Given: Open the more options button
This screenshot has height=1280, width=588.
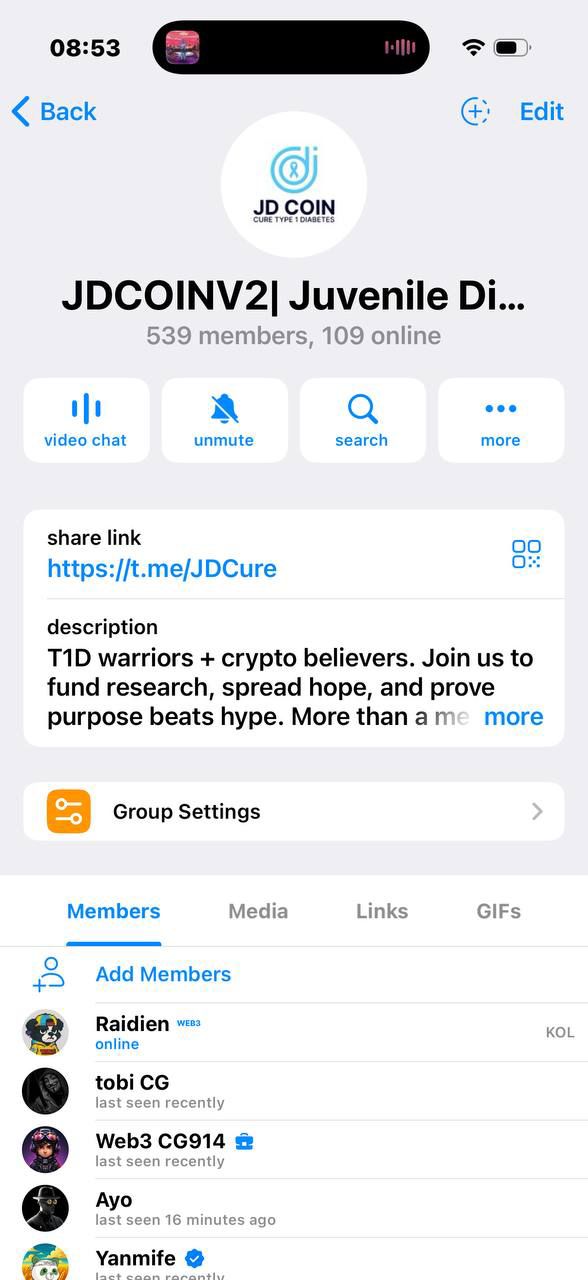Looking at the screenshot, I should 501,420.
